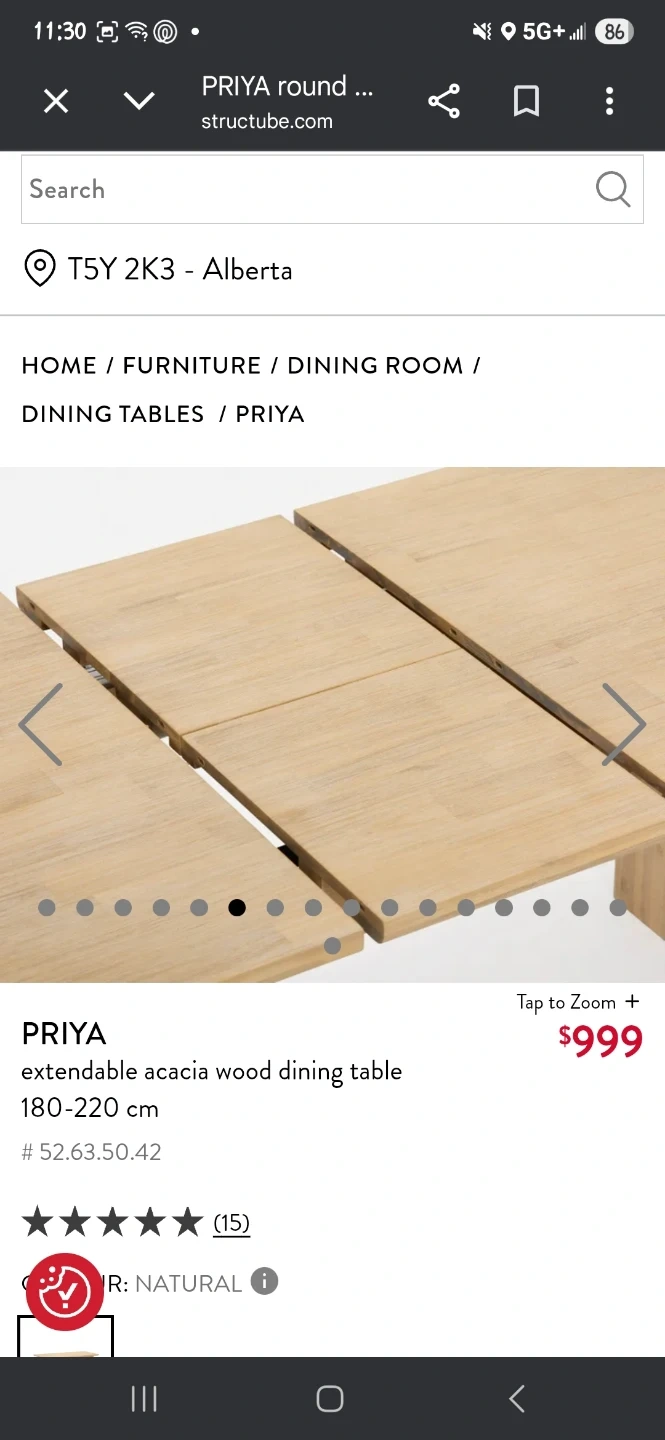Image resolution: width=665 pixels, height=1440 pixels.
Task: Expand the tab dropdown chevron
Action: [x=139, y=101]
